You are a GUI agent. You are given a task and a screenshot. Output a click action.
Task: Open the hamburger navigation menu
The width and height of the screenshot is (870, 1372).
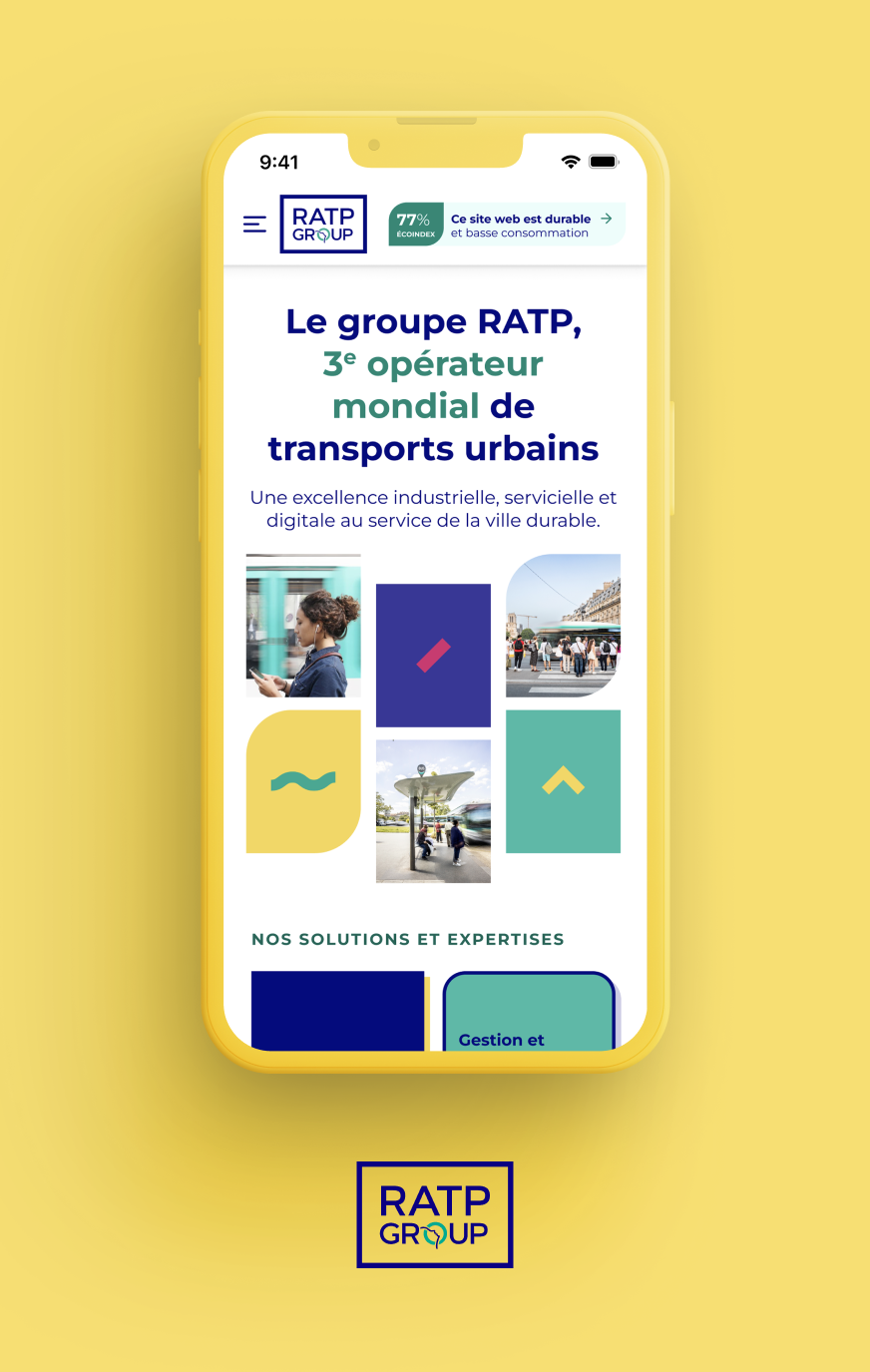pyautogui.click(x=254, y=224)
